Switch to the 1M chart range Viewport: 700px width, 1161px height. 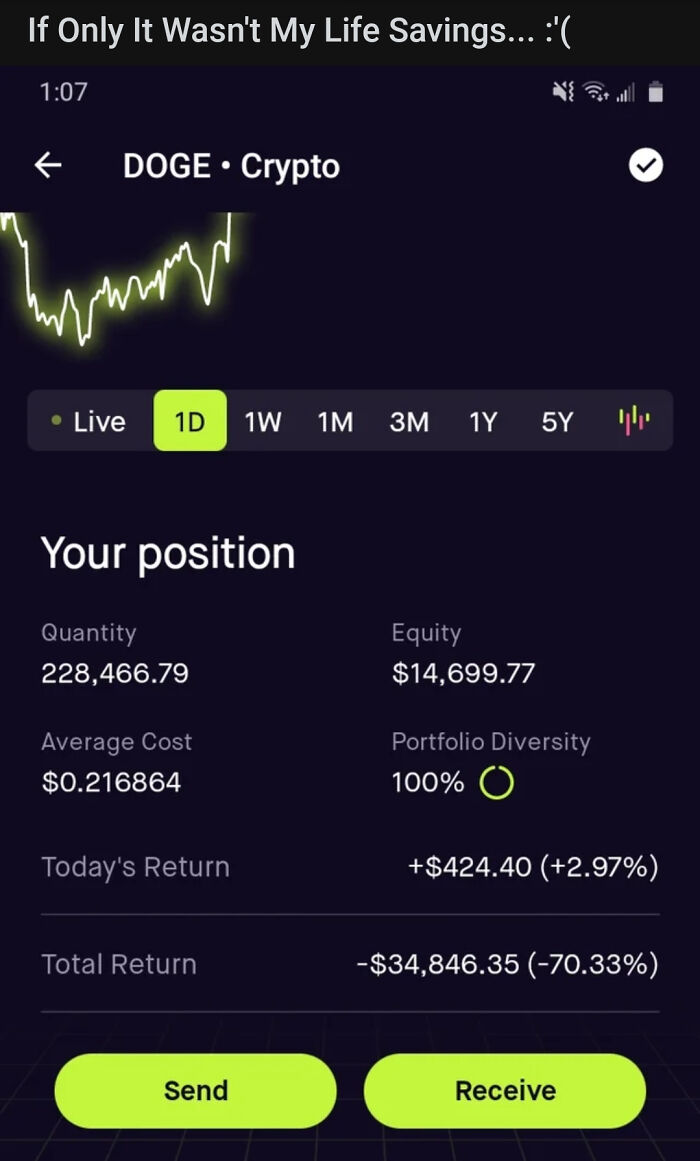point(335,421)
